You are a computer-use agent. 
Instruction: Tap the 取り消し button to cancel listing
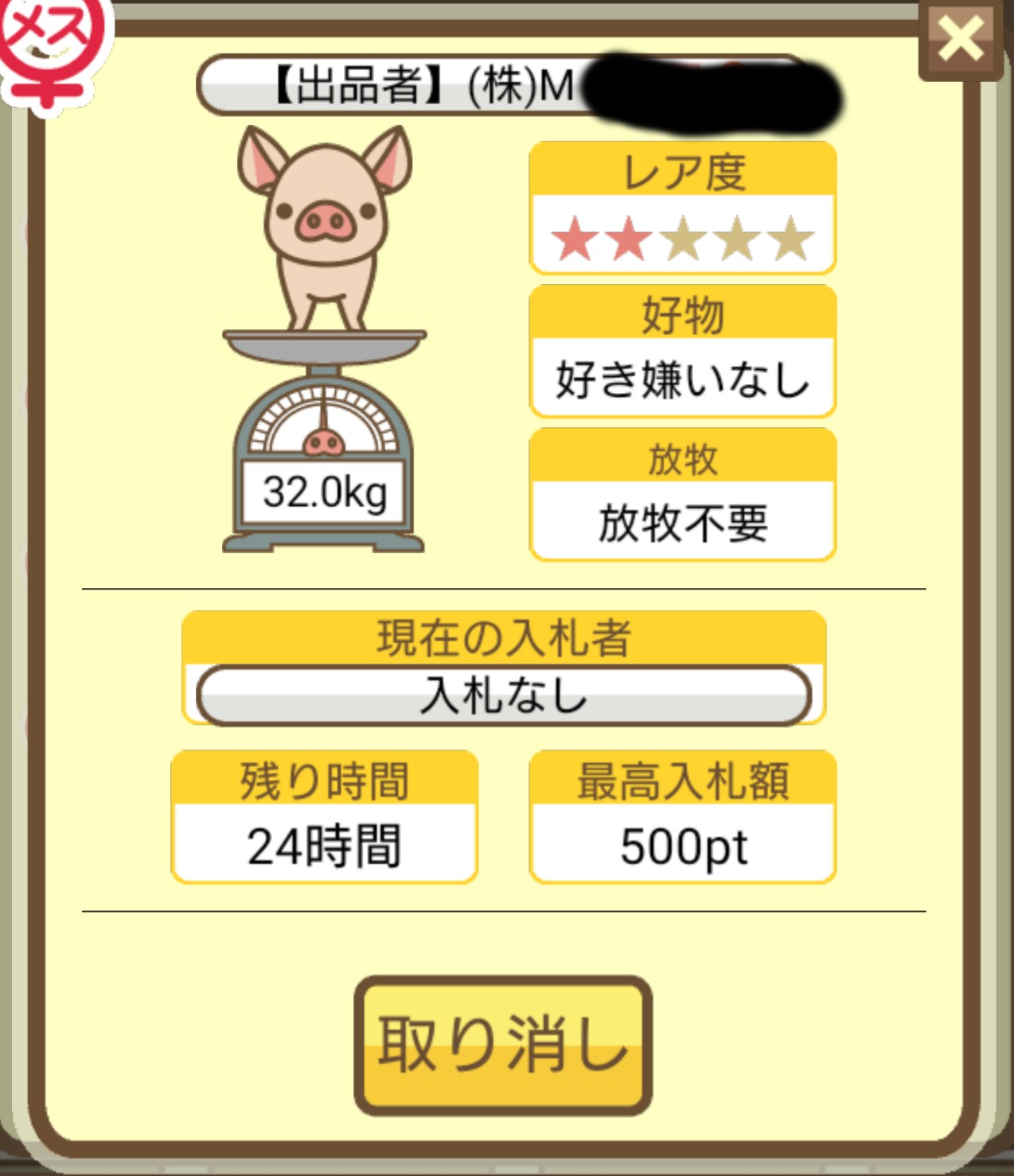click(503, 1044)
